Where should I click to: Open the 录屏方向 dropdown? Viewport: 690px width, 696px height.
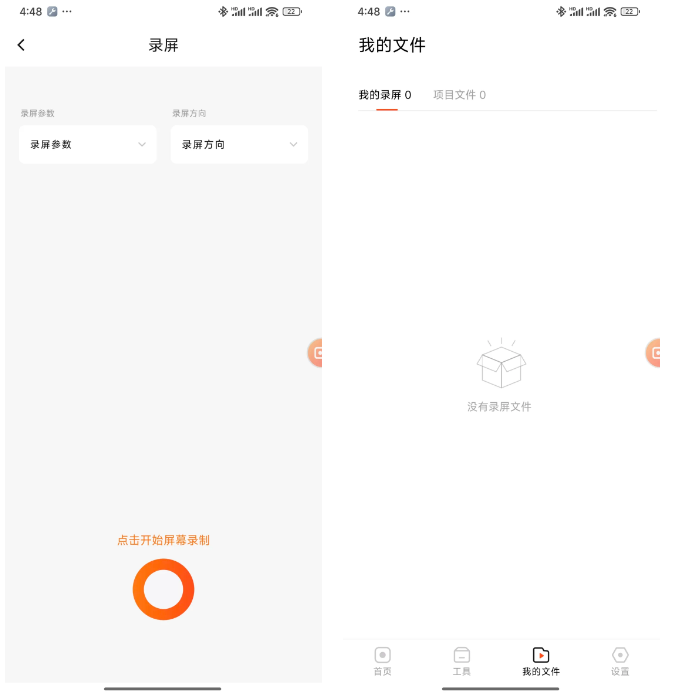(240, 145)
